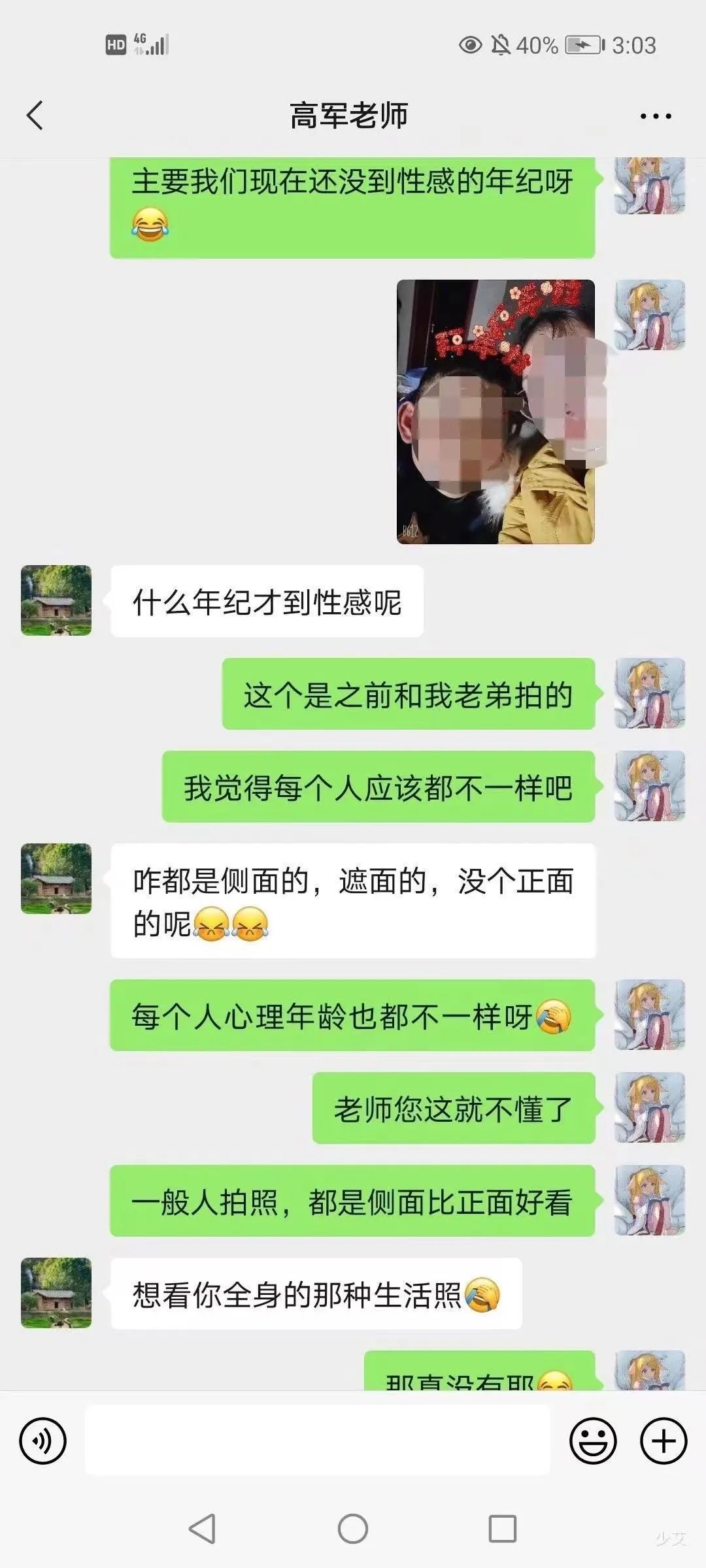The image size is (706, 1568).
Task: Open chat details via three-dot menu
Action: coord(655,116)
